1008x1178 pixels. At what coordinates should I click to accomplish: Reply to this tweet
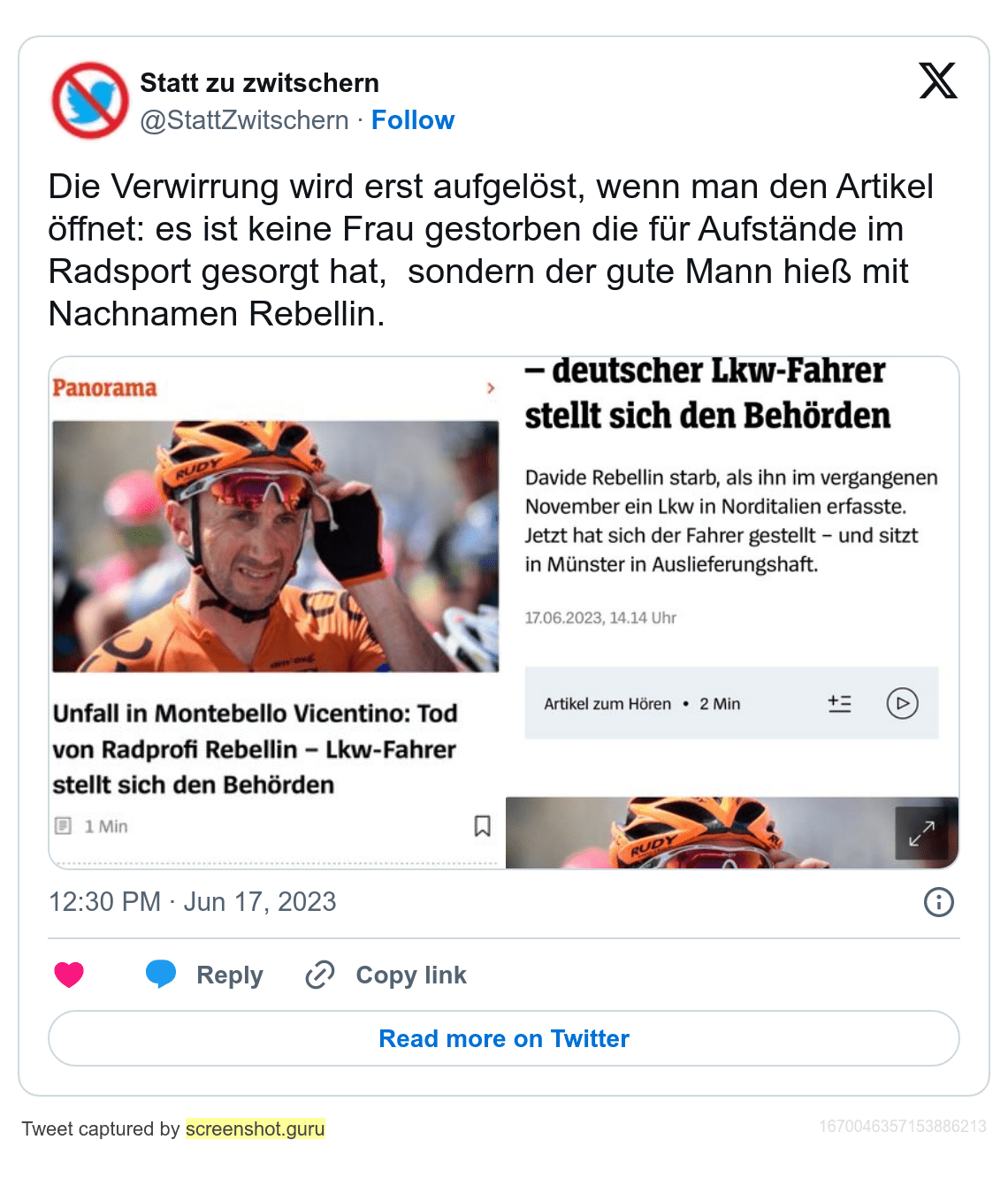point(205,975)
